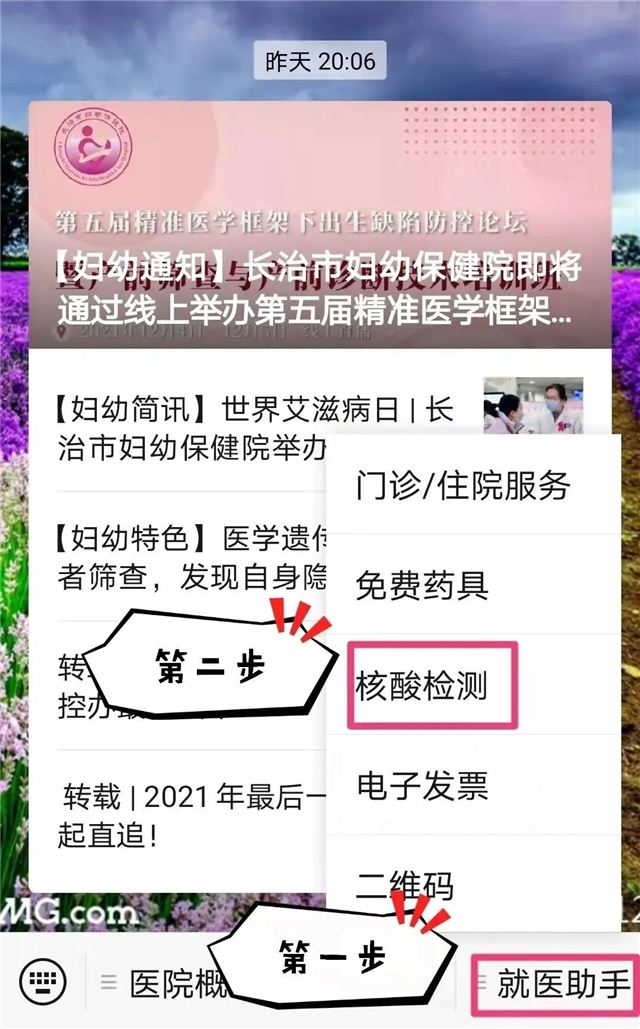Select 门诊/住院服务 from the popup menu
Viewport: 640px width, 1029px height.
tap(463, 486)
